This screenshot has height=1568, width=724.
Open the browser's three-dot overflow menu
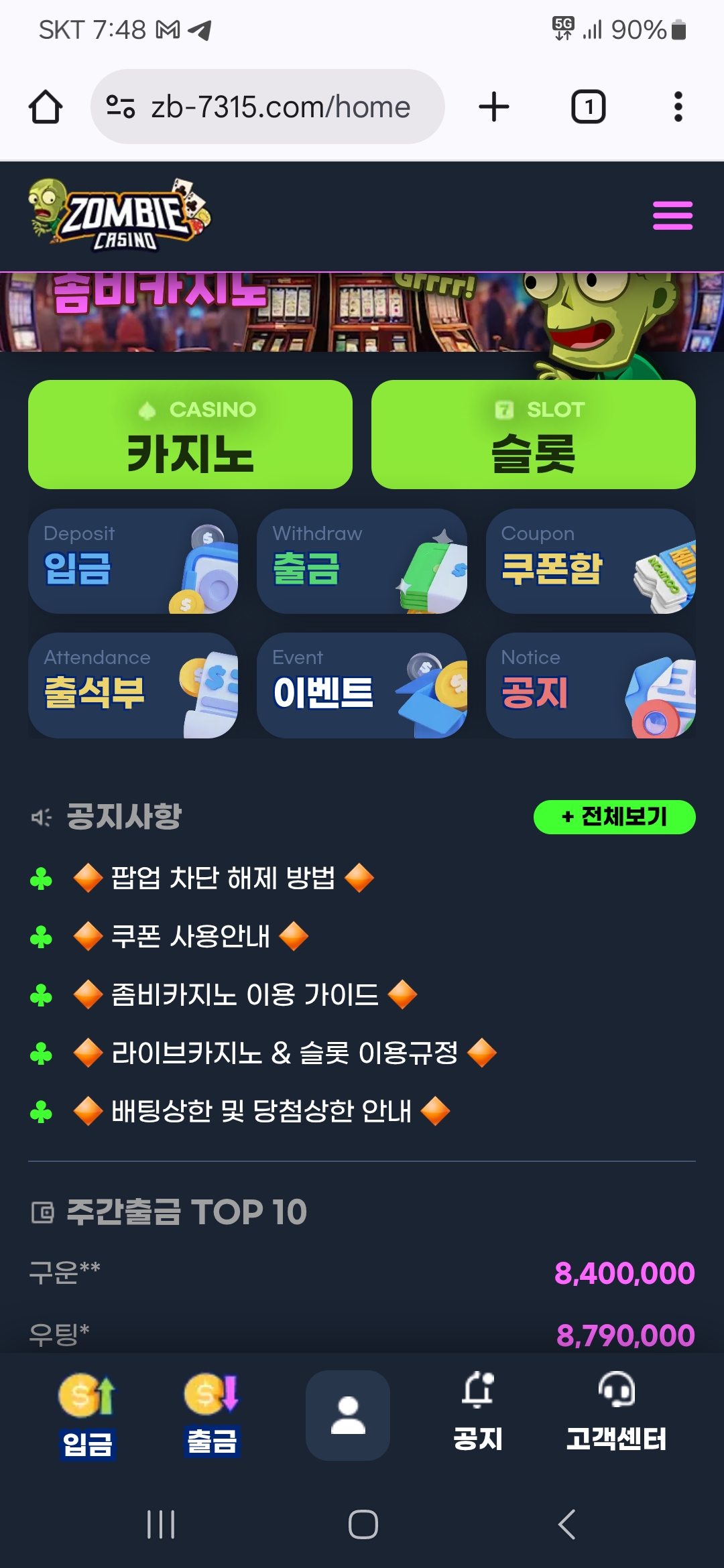pos(678,107)
